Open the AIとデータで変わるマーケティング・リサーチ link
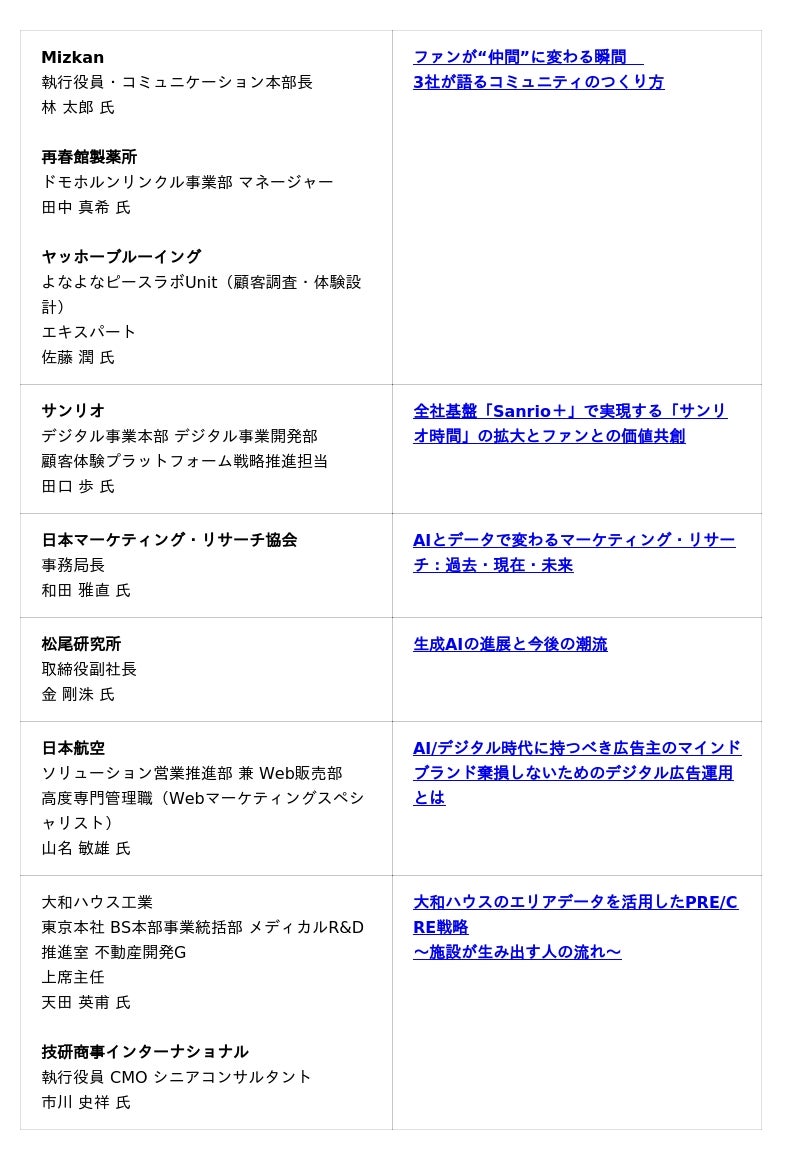This screenshot has width=800, height=1160. tap(573, 540)
